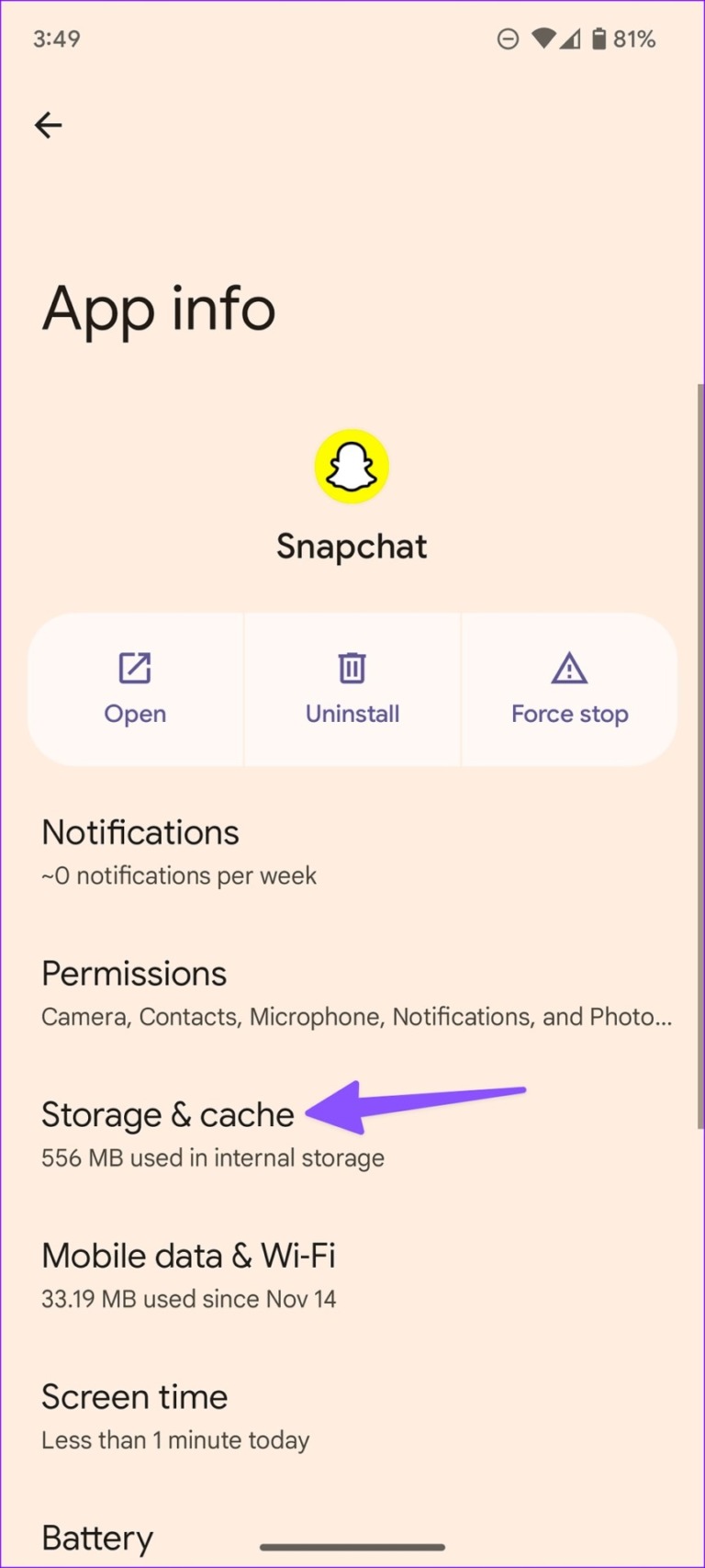Tap the clock showing 3:49
705x1568 pixels.
(x=56, y=39)
